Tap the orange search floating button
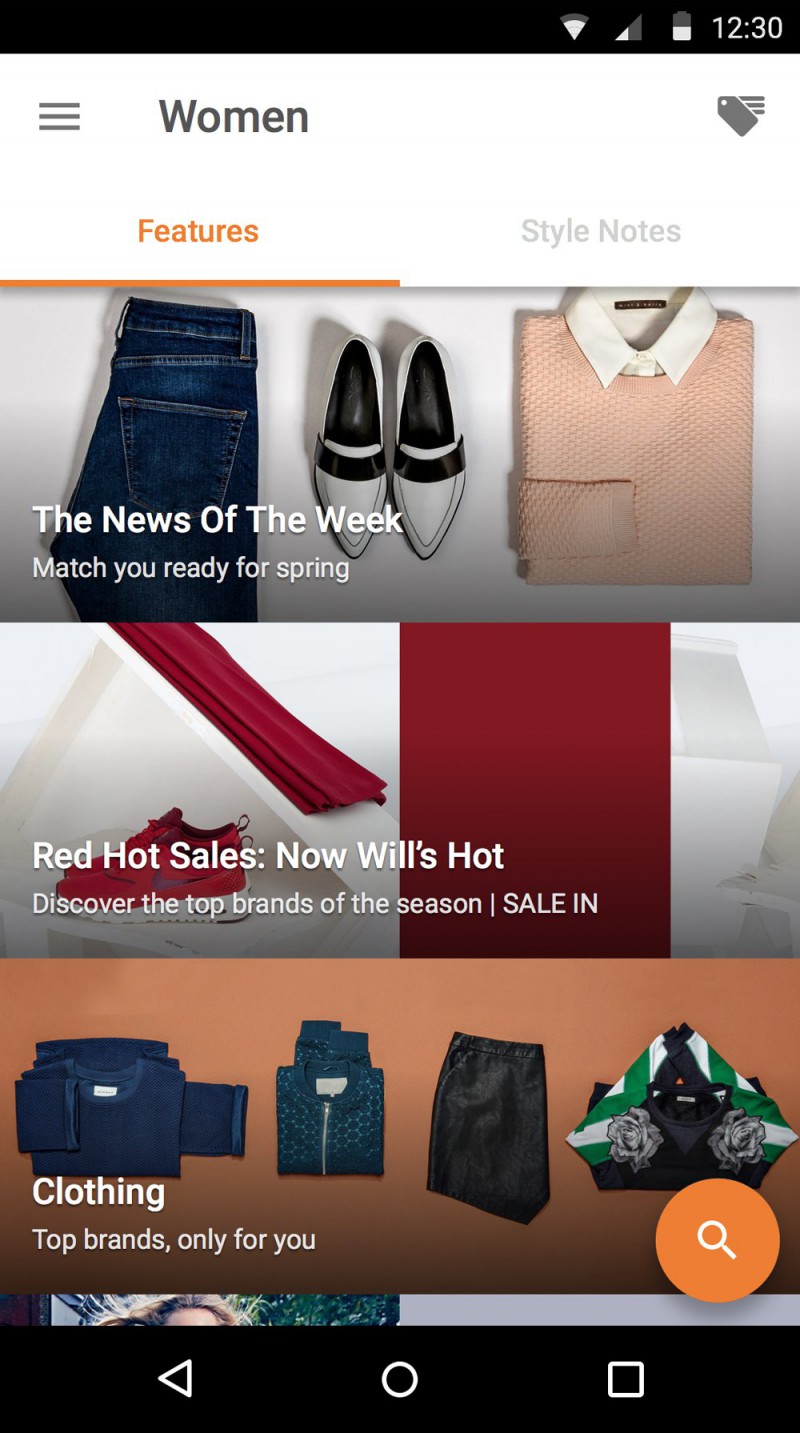Image resolution: width=800 pixels, height=1433 pixels. [x=717, y=1240]
